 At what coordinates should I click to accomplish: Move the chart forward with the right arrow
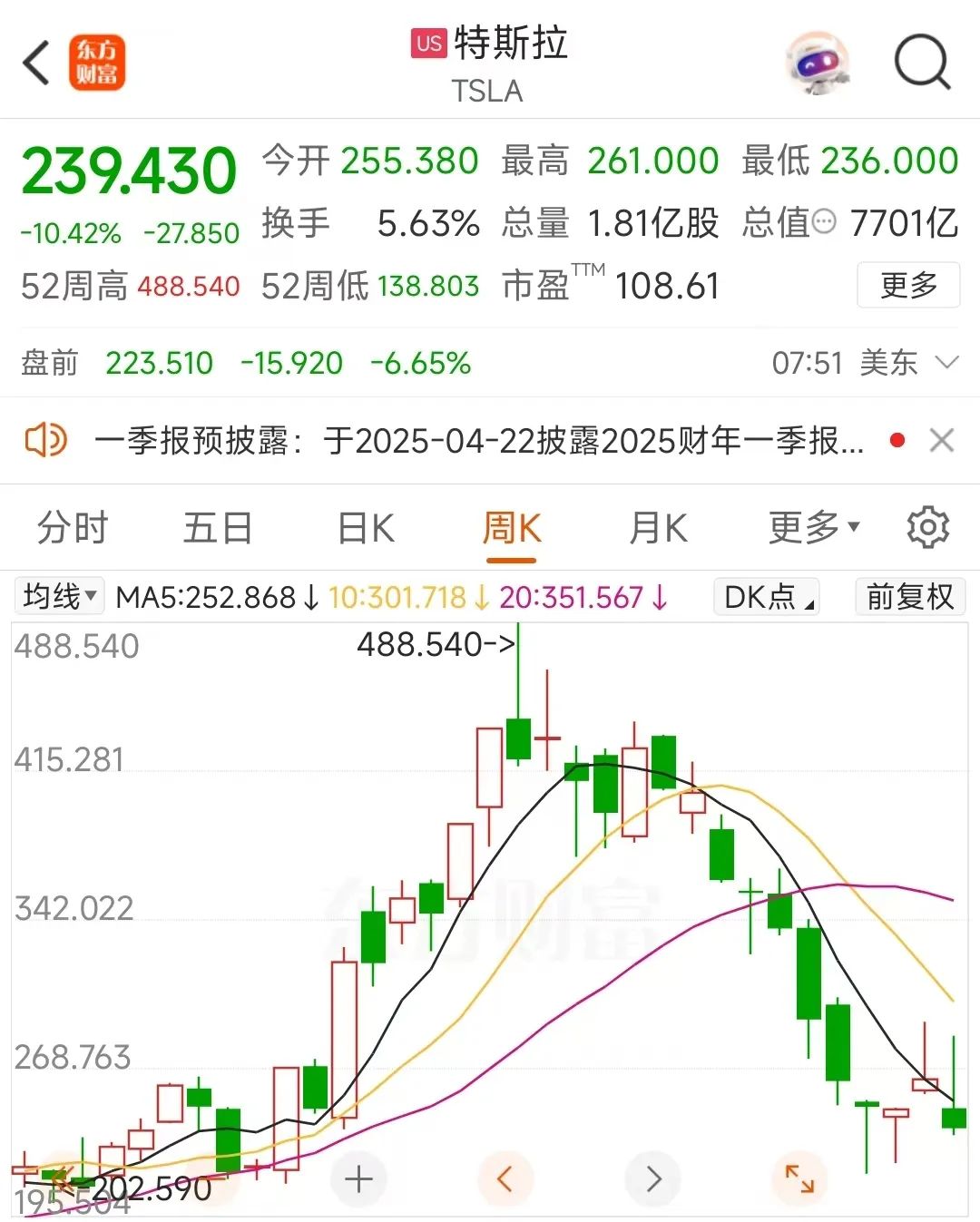[653, 1179]
